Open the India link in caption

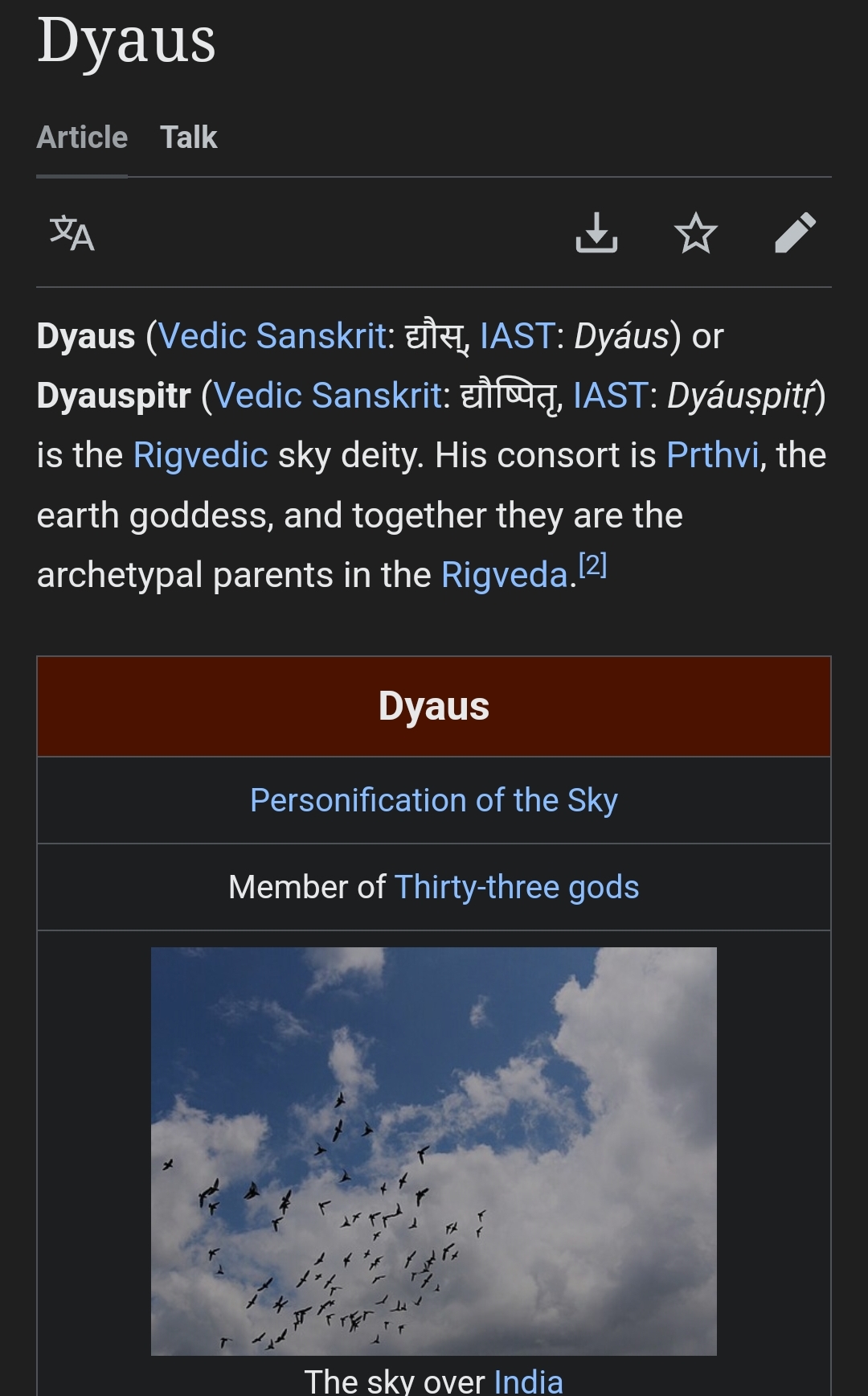pyautogui.click(x=529, y=1382)
